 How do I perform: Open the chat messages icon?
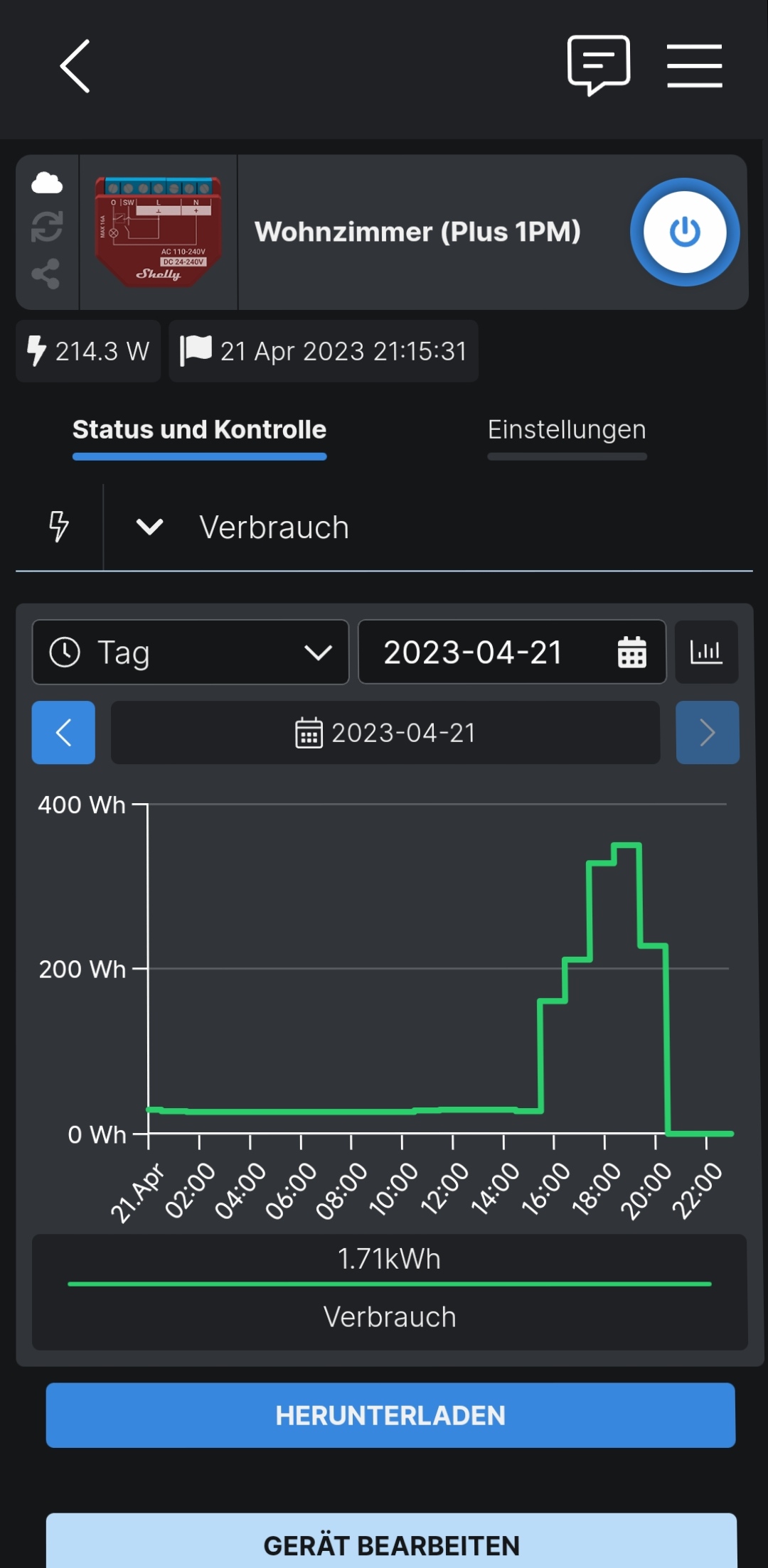coord(598,65)
